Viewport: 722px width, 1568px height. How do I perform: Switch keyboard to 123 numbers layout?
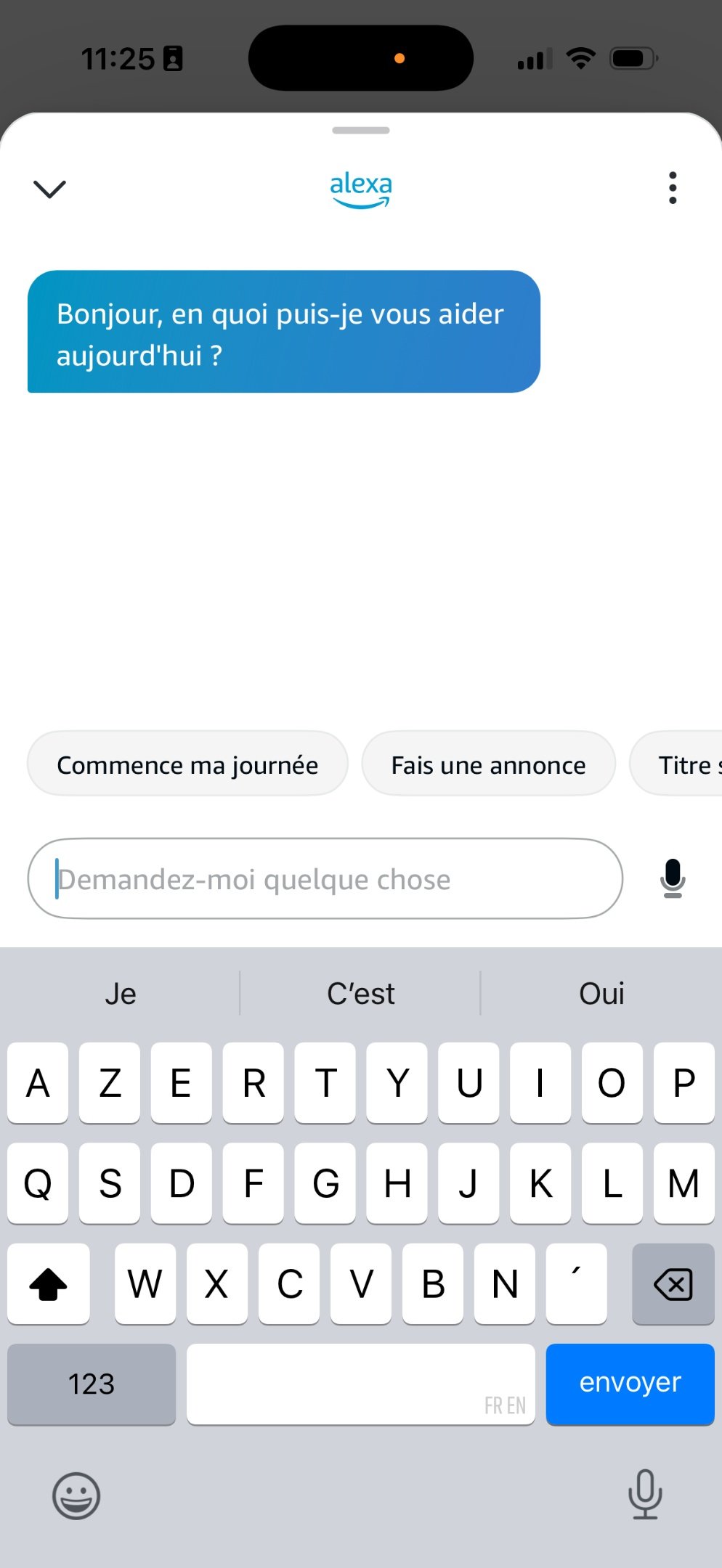tap(92, 1384)
